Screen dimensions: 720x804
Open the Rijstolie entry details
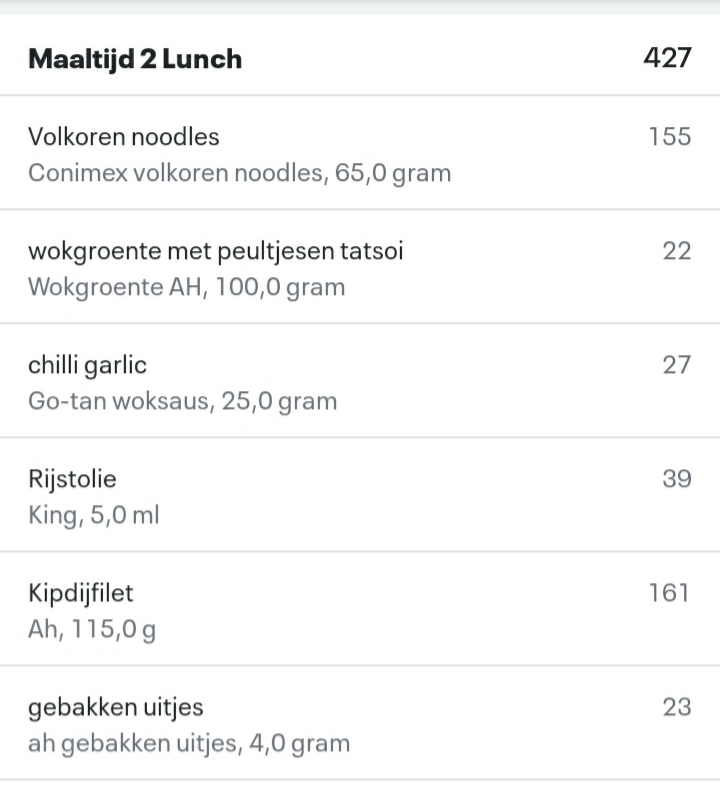pos(72,479)
